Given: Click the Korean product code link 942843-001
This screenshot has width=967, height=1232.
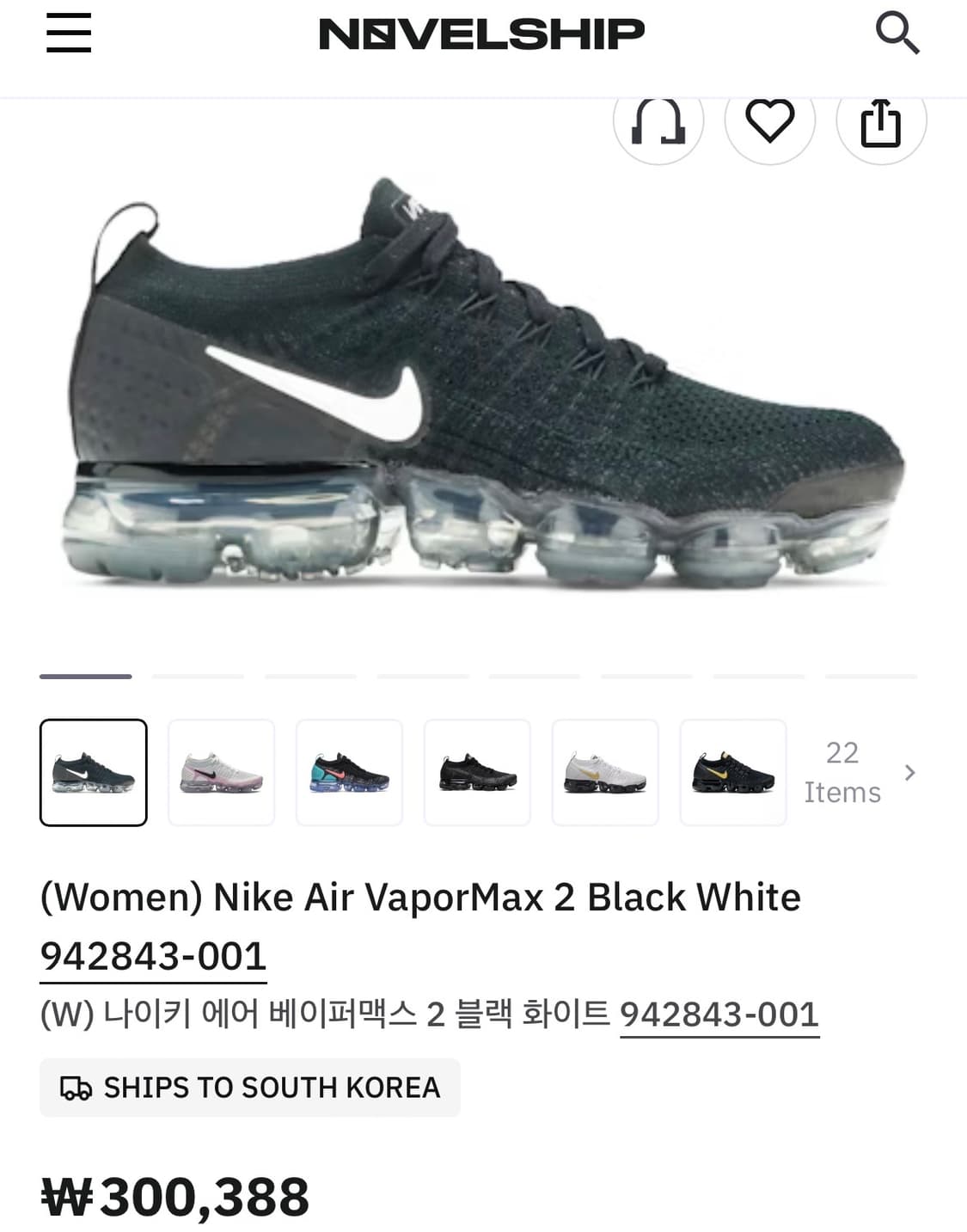Looking at the screenshot, I should tap(720, 1014).
